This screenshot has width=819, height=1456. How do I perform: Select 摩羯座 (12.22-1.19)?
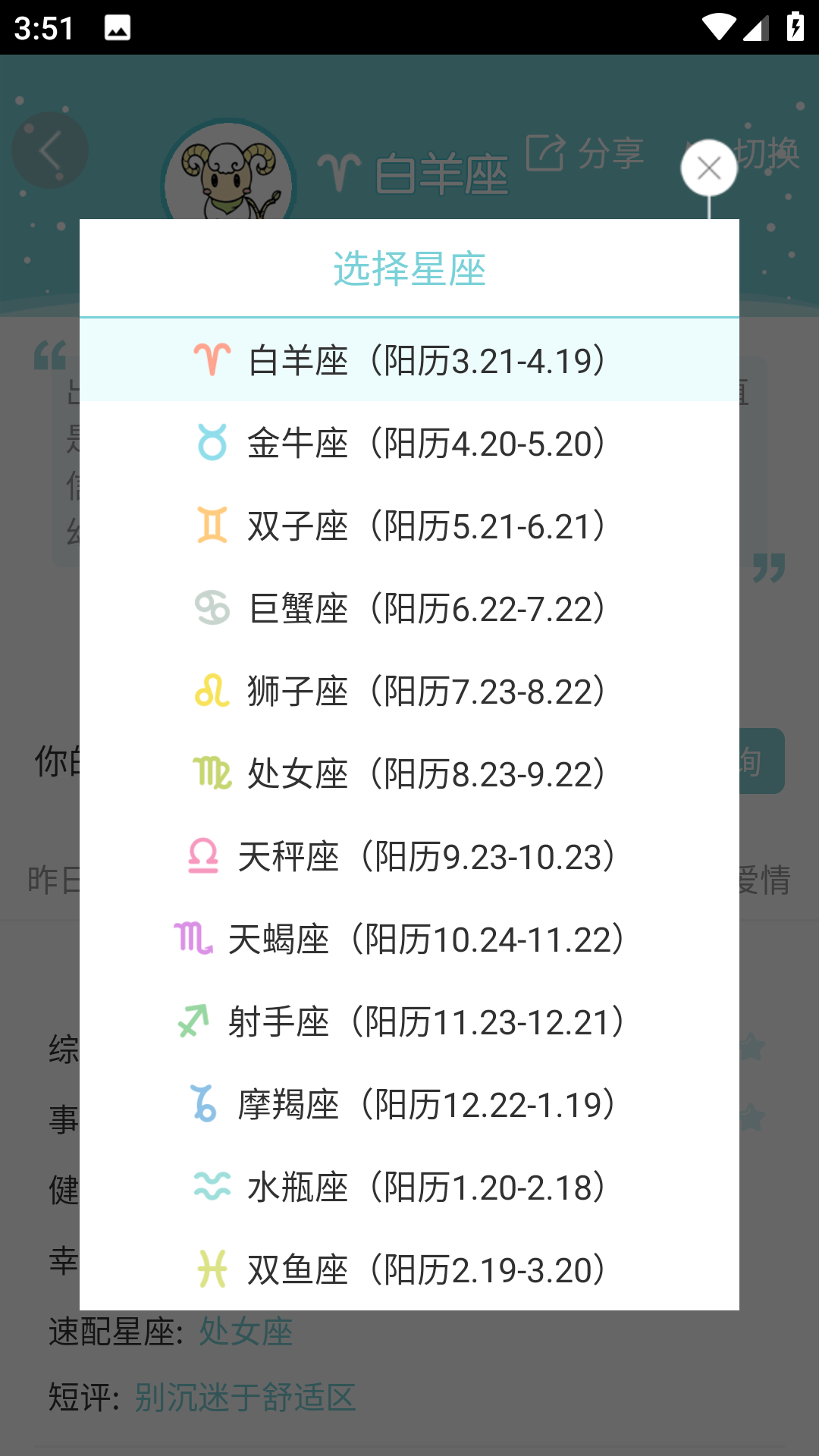(409, 1104)
